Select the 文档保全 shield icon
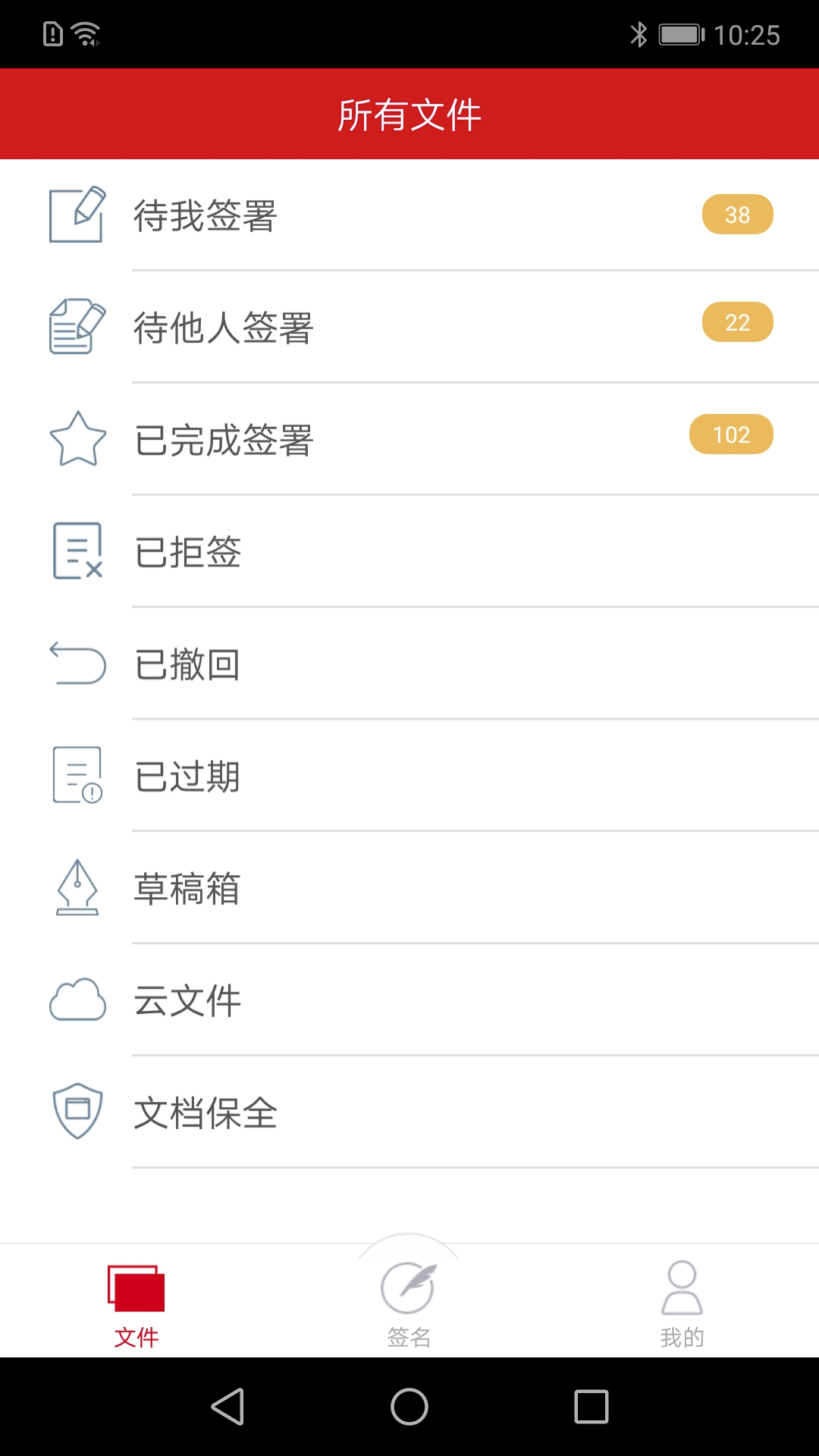 click(x=76, y=1112)
